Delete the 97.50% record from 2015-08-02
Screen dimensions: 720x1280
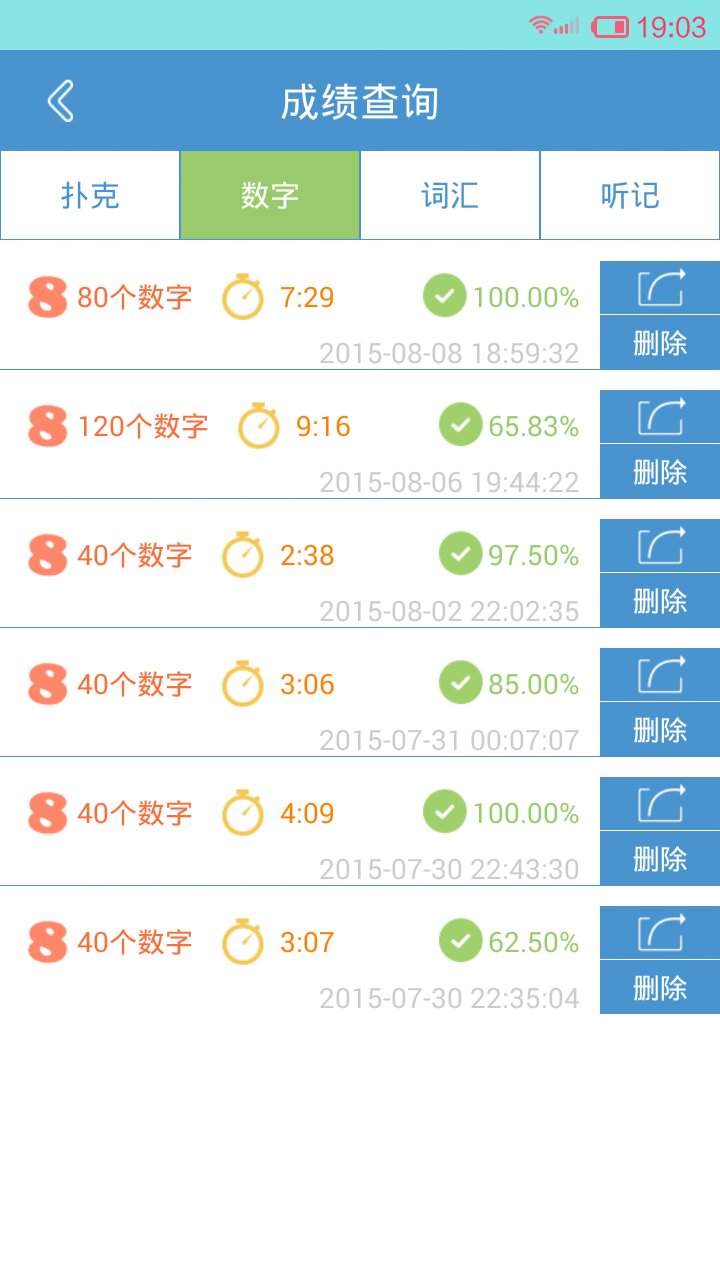pos(660,601)
